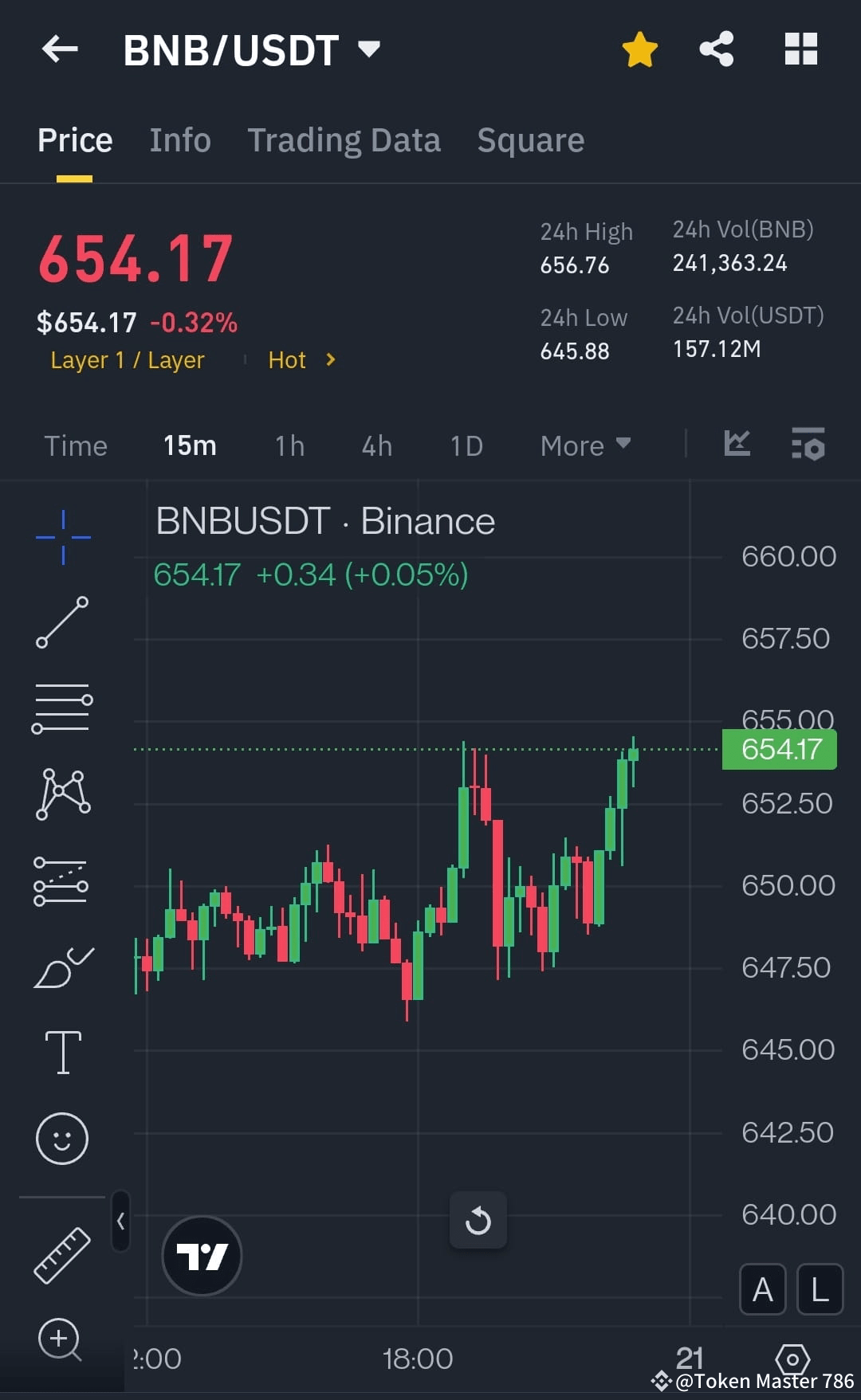The height and width of the screenshot is (1400, 861).
Task: Open the pair selector dropdown
Action: pos(368,49)
